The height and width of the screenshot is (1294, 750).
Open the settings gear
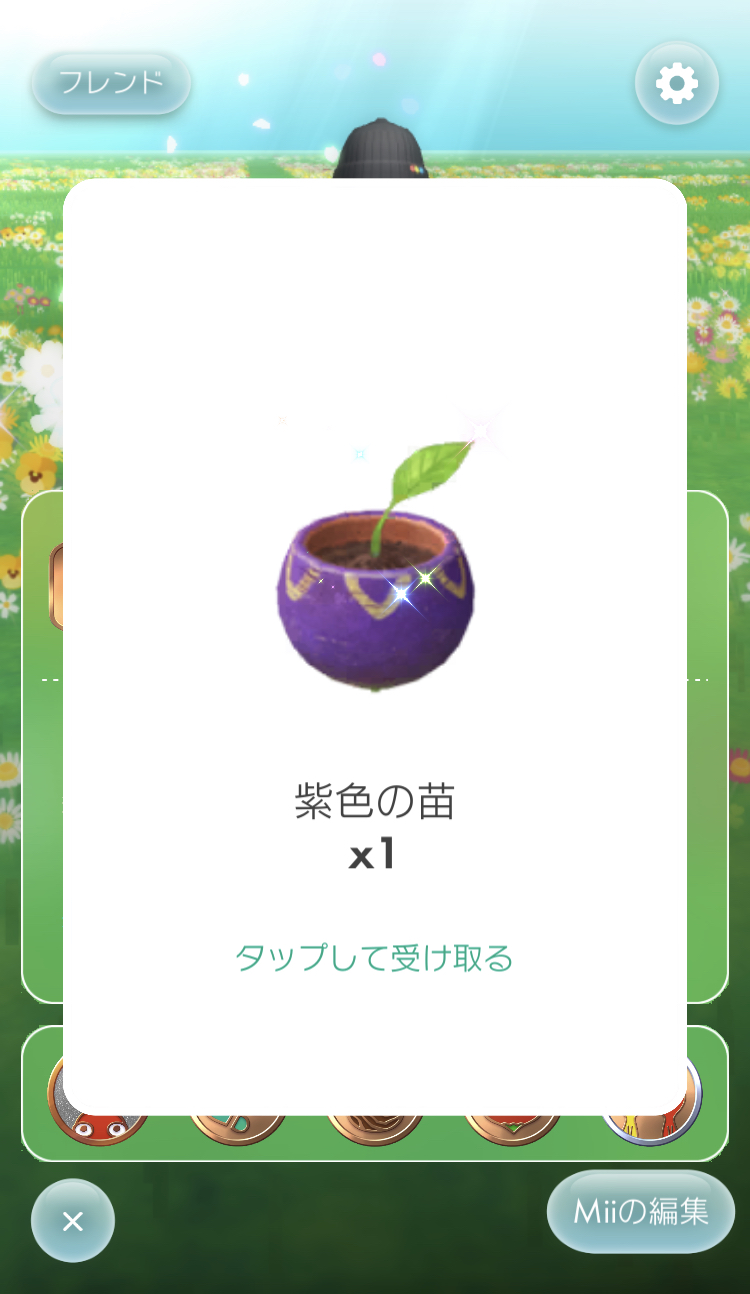pyautogui.click(x=677, y=83)
